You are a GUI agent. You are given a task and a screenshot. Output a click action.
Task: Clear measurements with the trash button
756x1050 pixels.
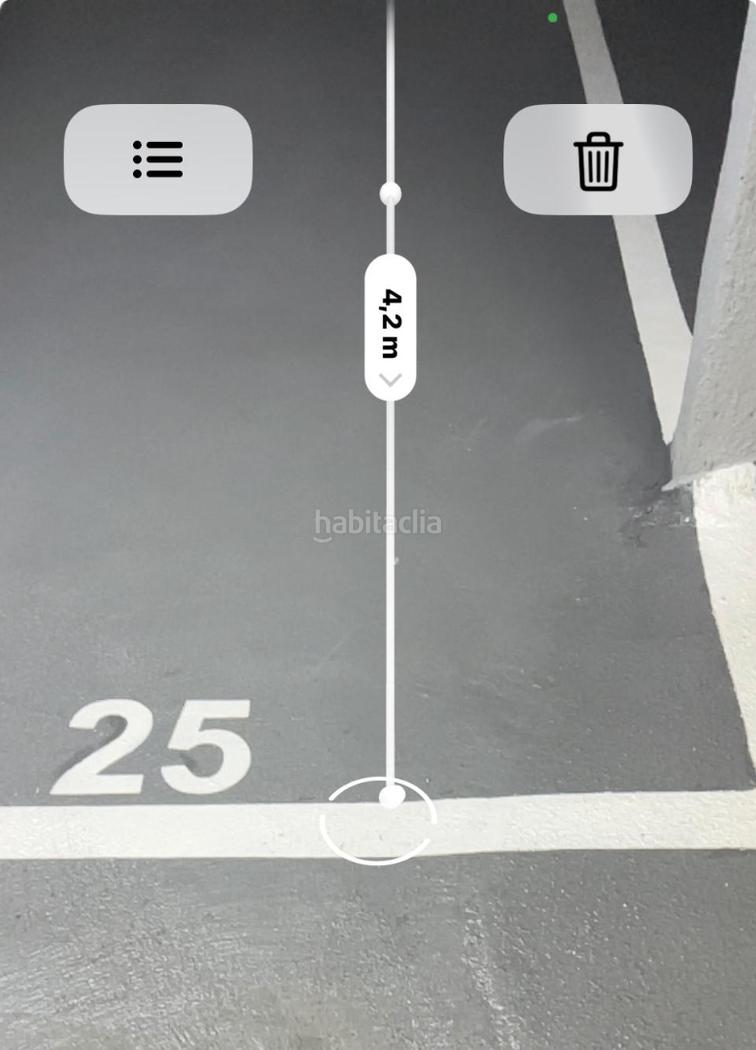point(597,160)
